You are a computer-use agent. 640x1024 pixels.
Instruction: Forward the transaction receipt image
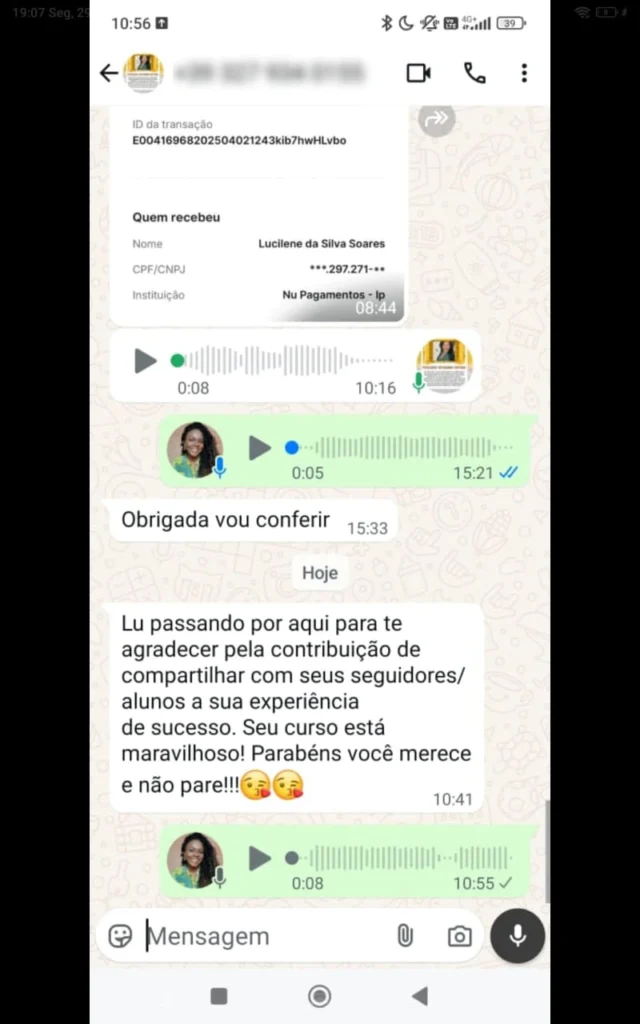point(436,120)
